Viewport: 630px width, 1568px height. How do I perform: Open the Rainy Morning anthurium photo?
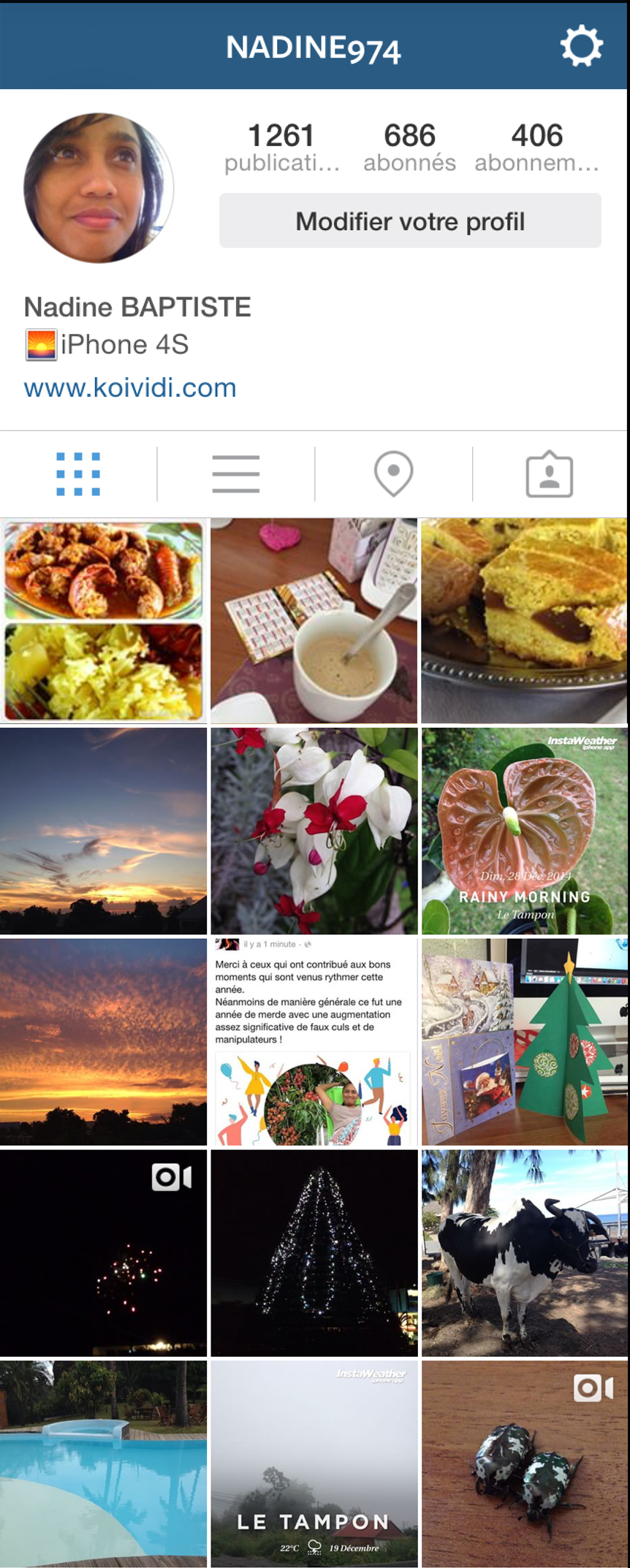[x=524, y=831]
